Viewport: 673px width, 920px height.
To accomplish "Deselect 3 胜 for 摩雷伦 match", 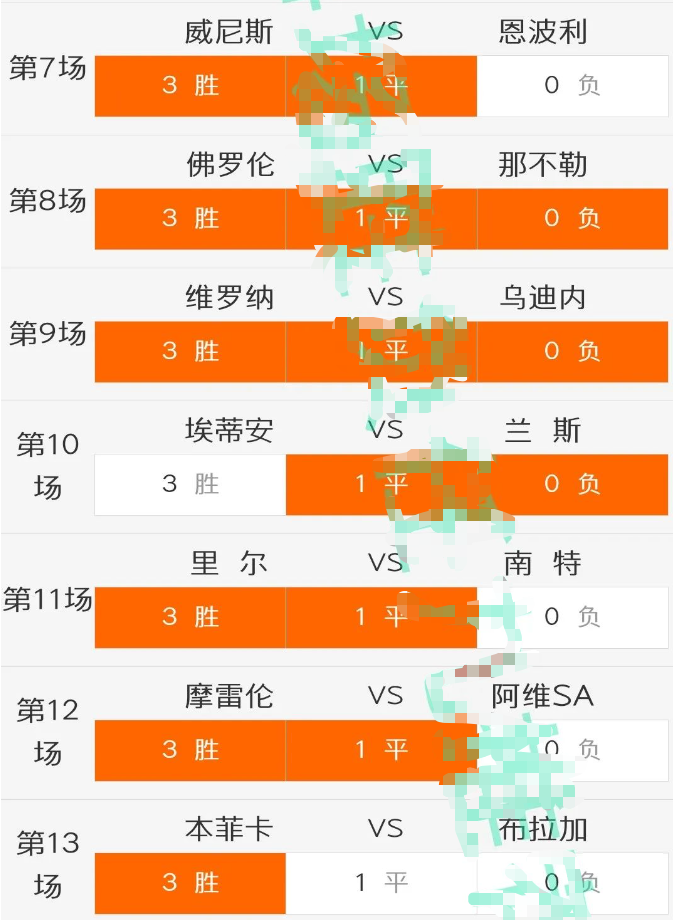I will coord(190,750).
